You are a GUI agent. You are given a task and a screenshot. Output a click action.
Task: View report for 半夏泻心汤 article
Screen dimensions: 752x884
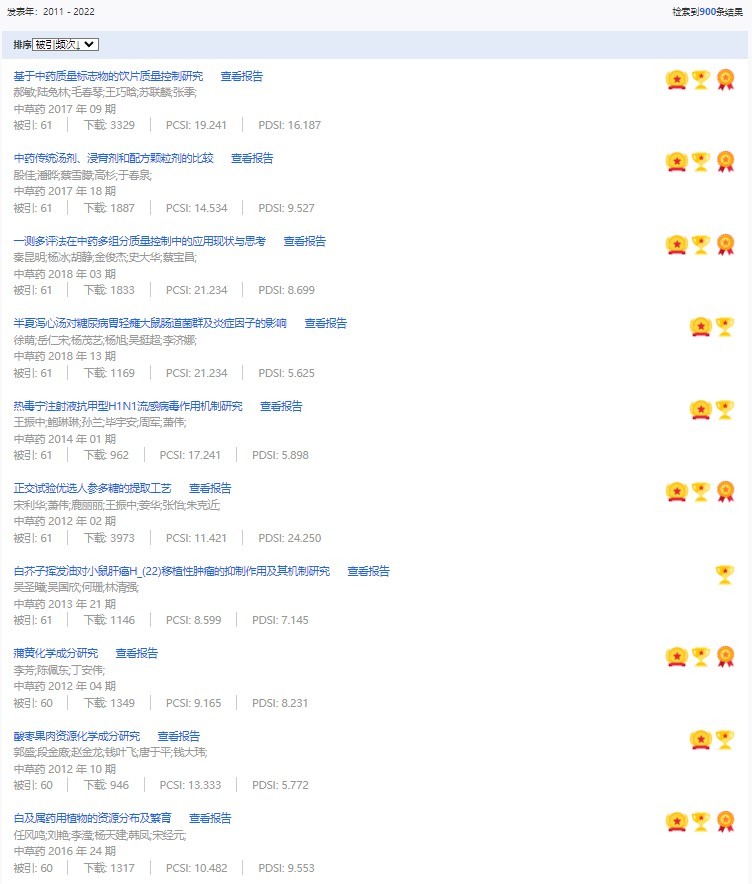tap(325, 323)
